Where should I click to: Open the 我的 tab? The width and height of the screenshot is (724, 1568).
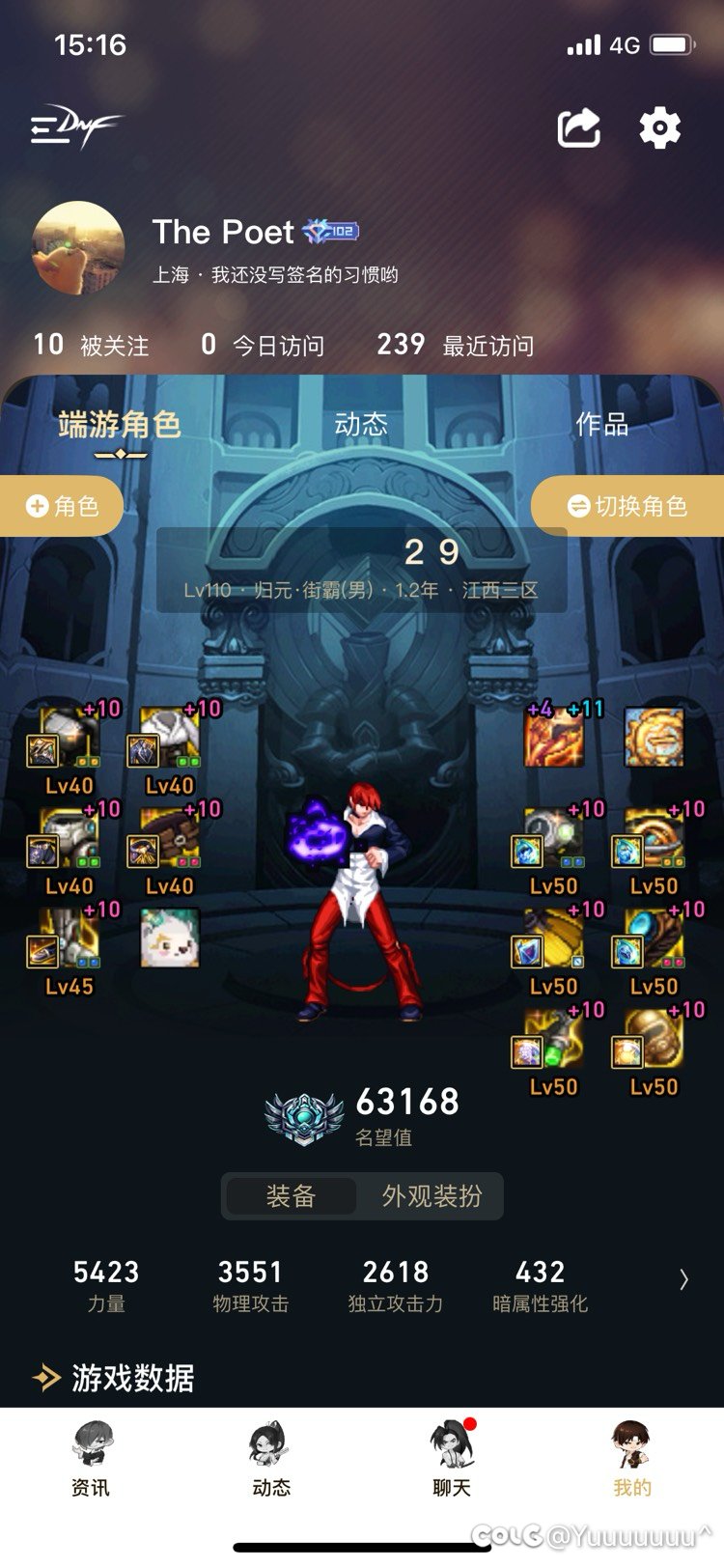632,1460
